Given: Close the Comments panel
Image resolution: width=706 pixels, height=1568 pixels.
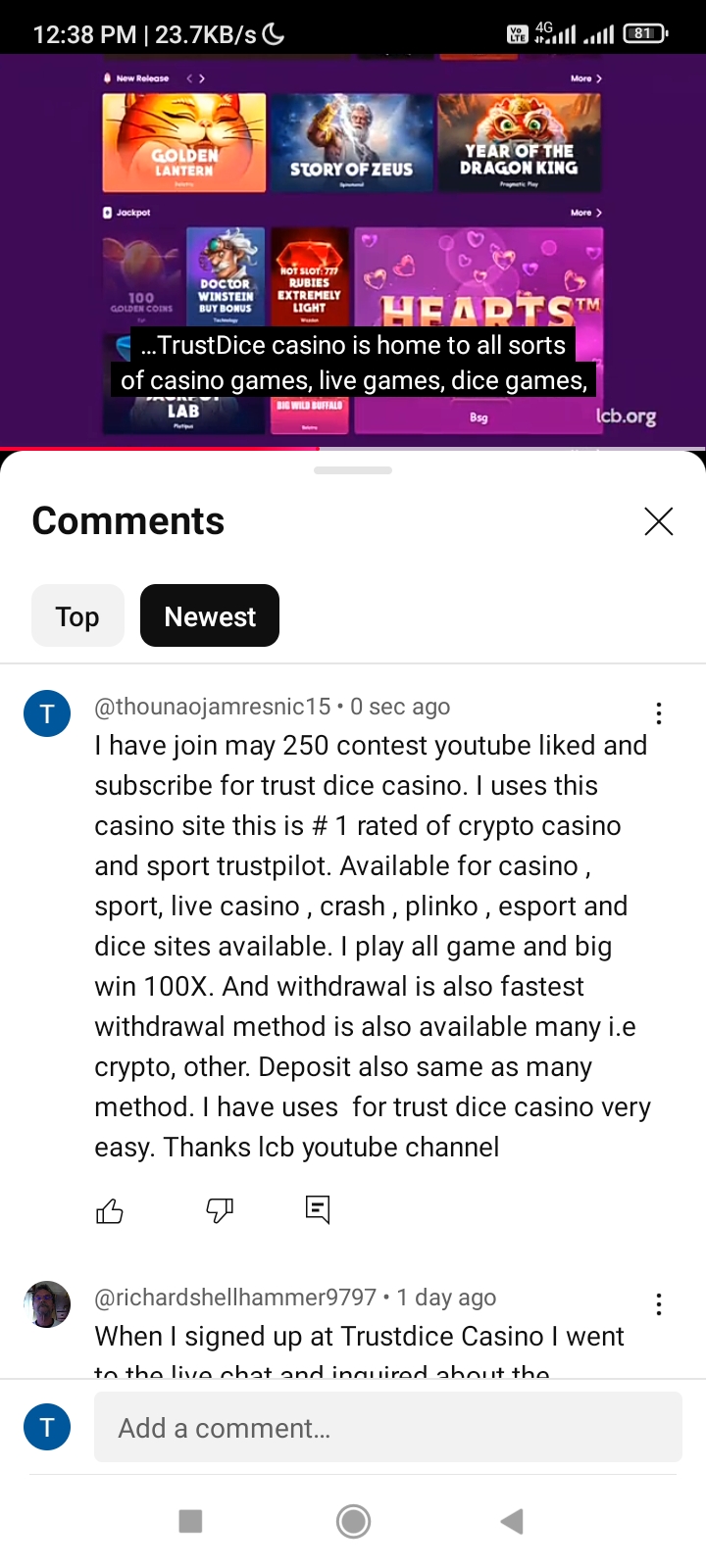Looking at the screenshot, I should click(659, 521).
